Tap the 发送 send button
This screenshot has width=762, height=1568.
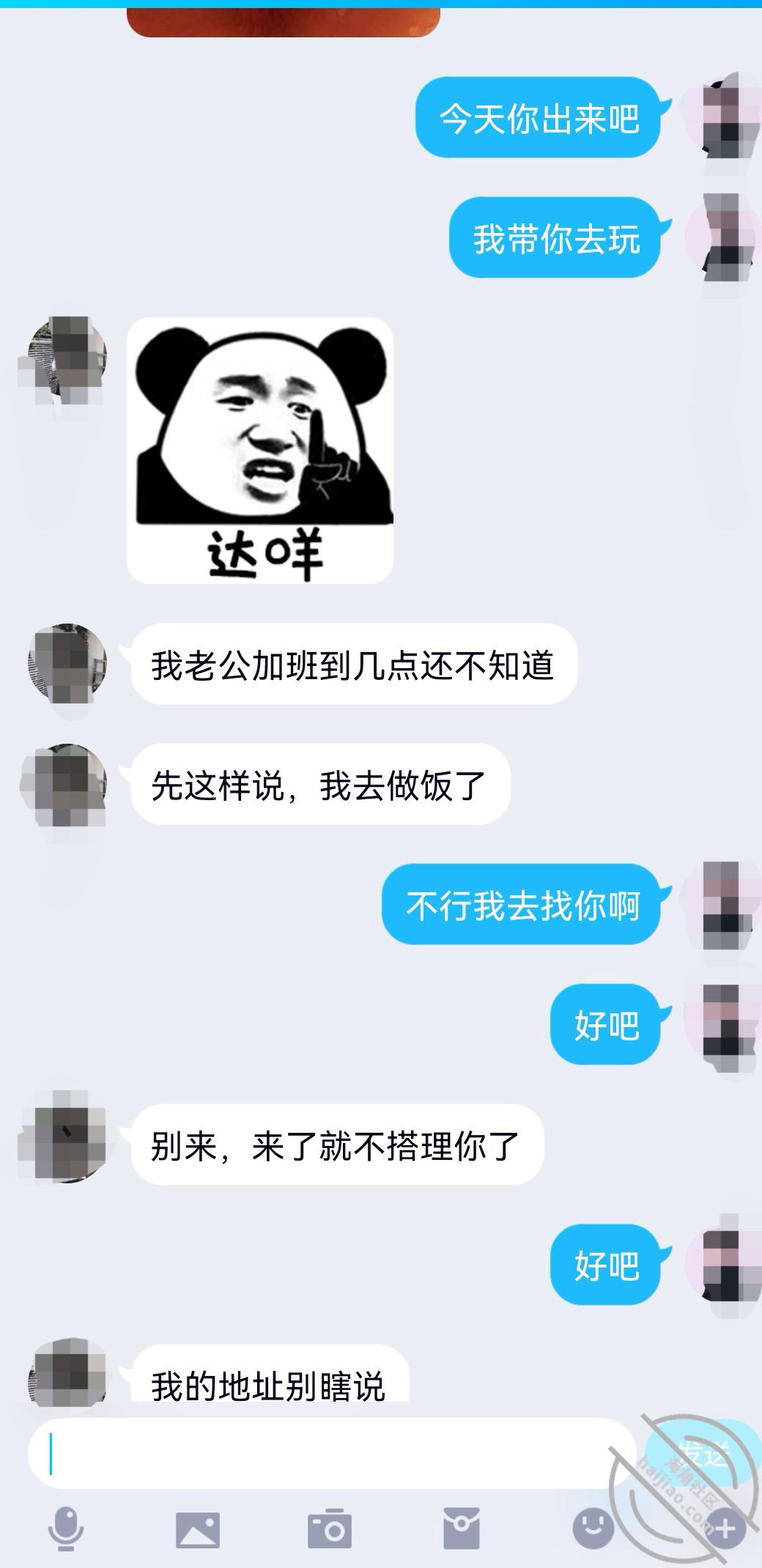coord(702,1453)
